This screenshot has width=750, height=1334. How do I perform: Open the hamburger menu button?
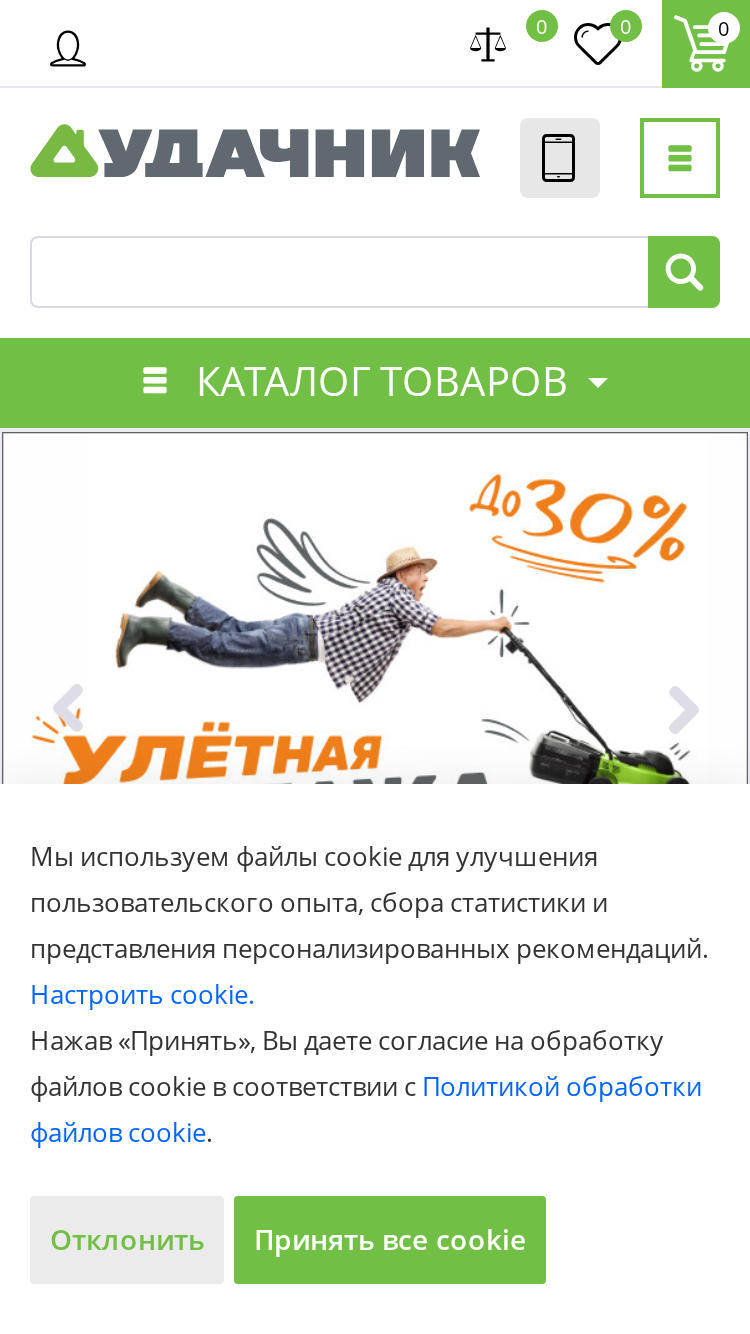click(x=680, y=158)
